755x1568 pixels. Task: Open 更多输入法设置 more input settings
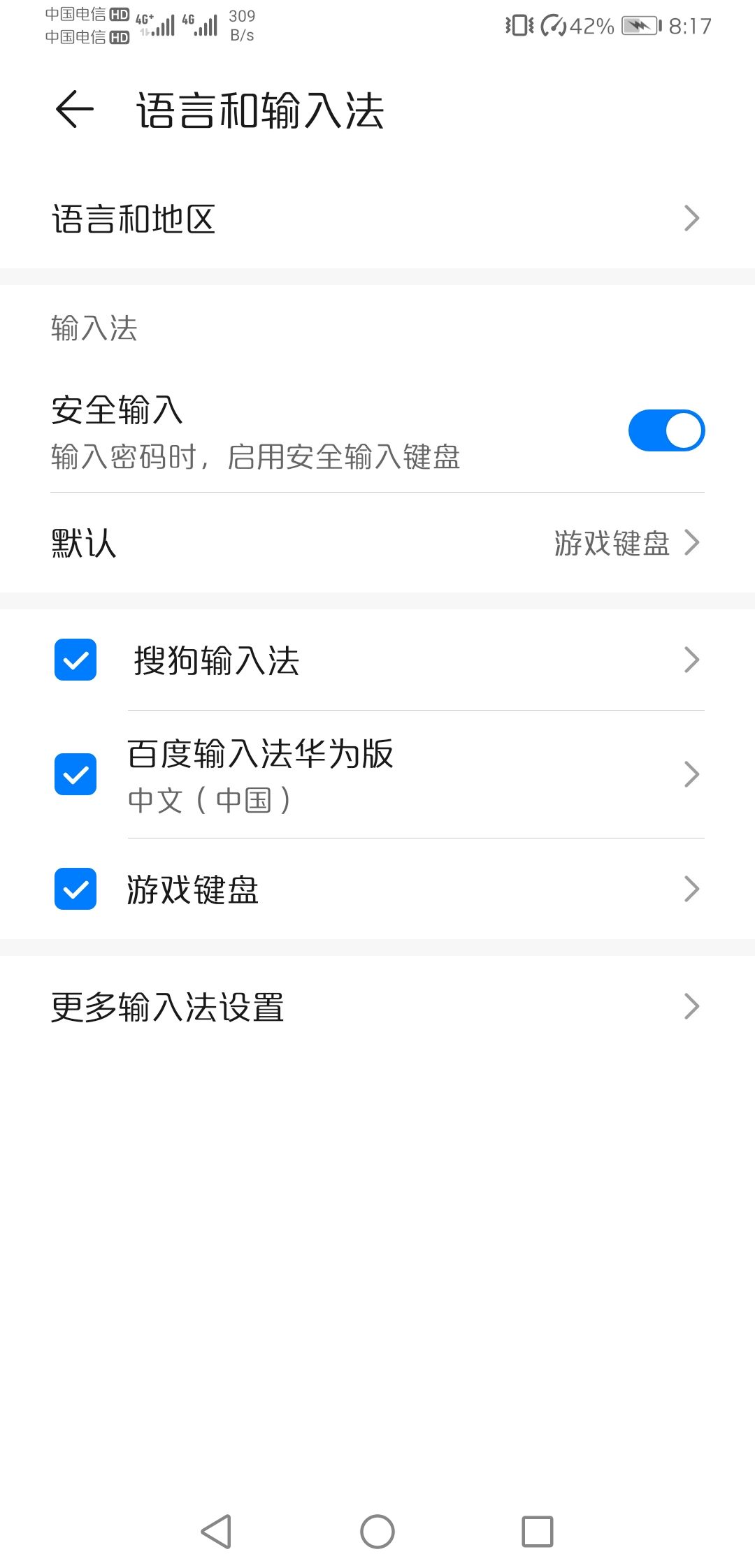(x=377, y=1006)
